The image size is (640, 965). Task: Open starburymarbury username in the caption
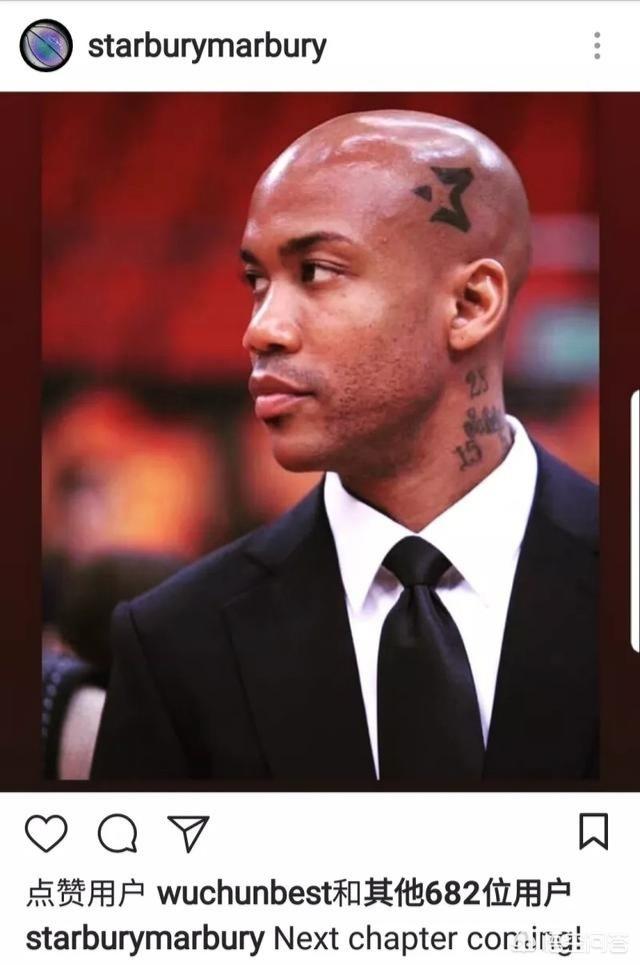coord(145,939)
